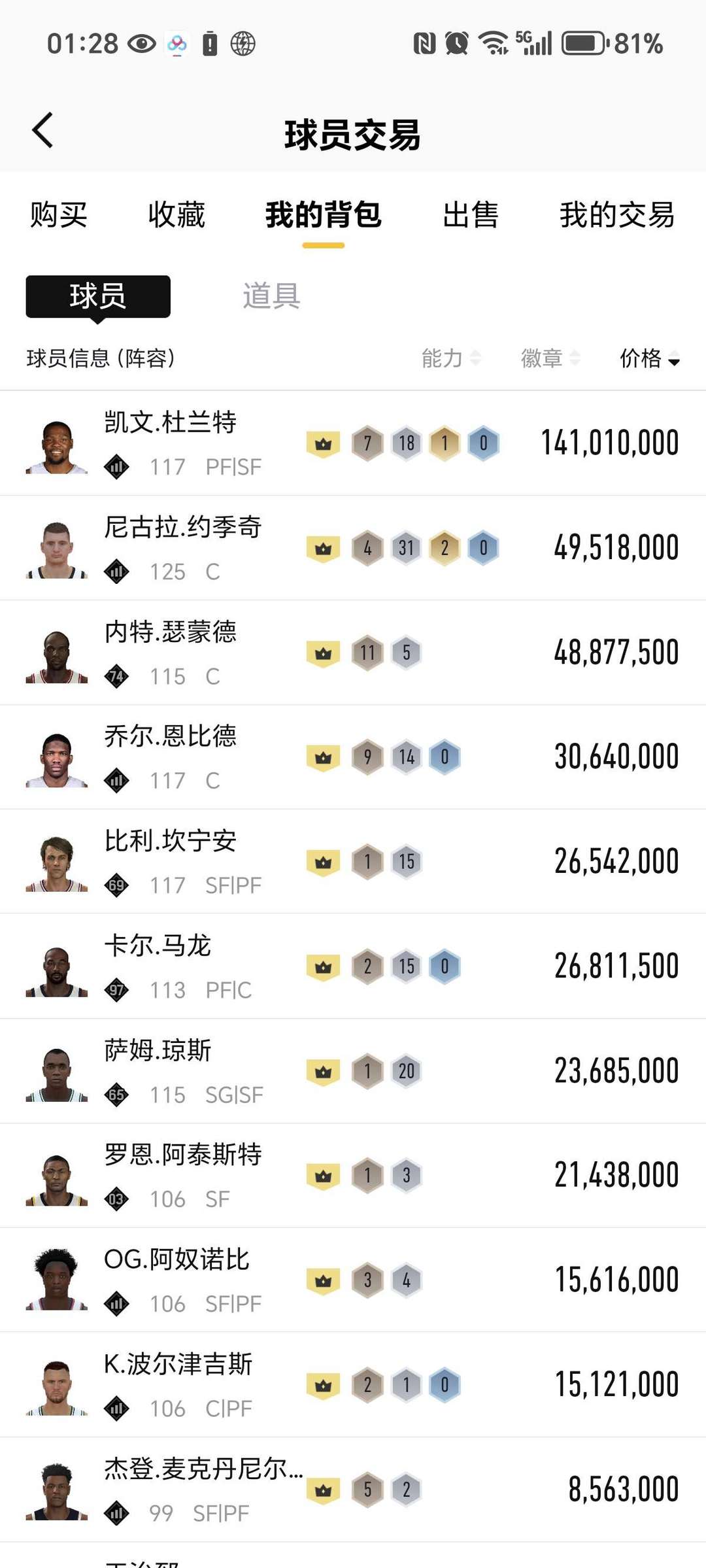Select the 道具 sub-tab
Image resolution: width=706 pixels, height=1568 pixels.
click(271, 296)
